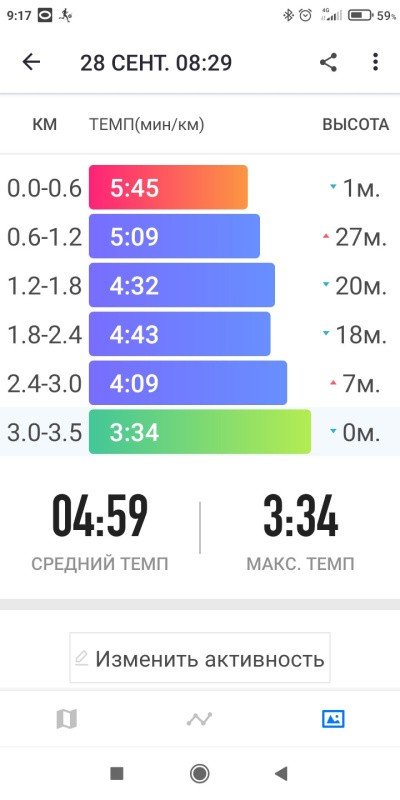The width and height of the screenshot is (400, 800).
Task: Tap the system home button
Action: coord(199,773)
